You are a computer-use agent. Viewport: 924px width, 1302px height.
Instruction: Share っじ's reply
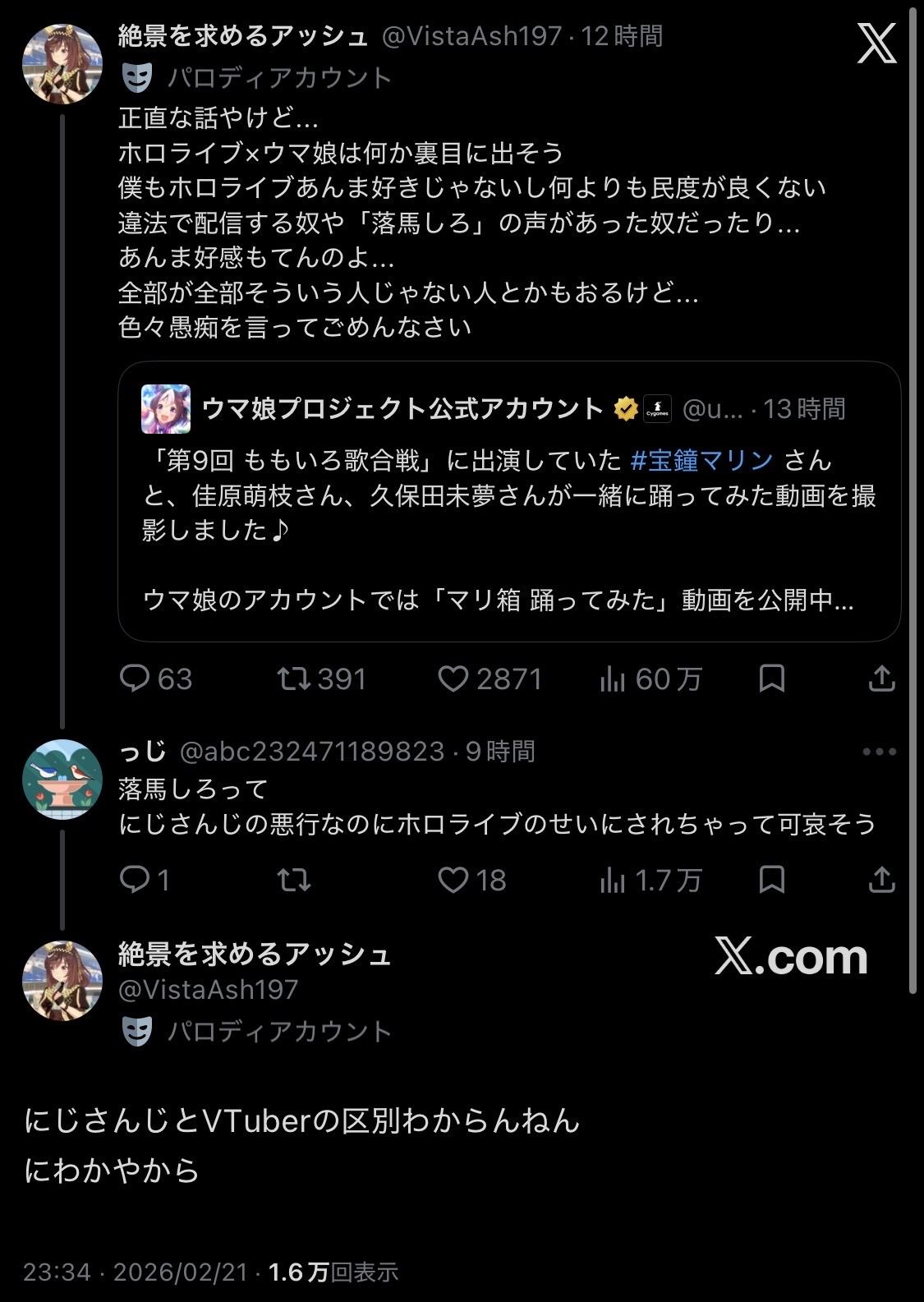pyautogui.click(x=881, y=880)
